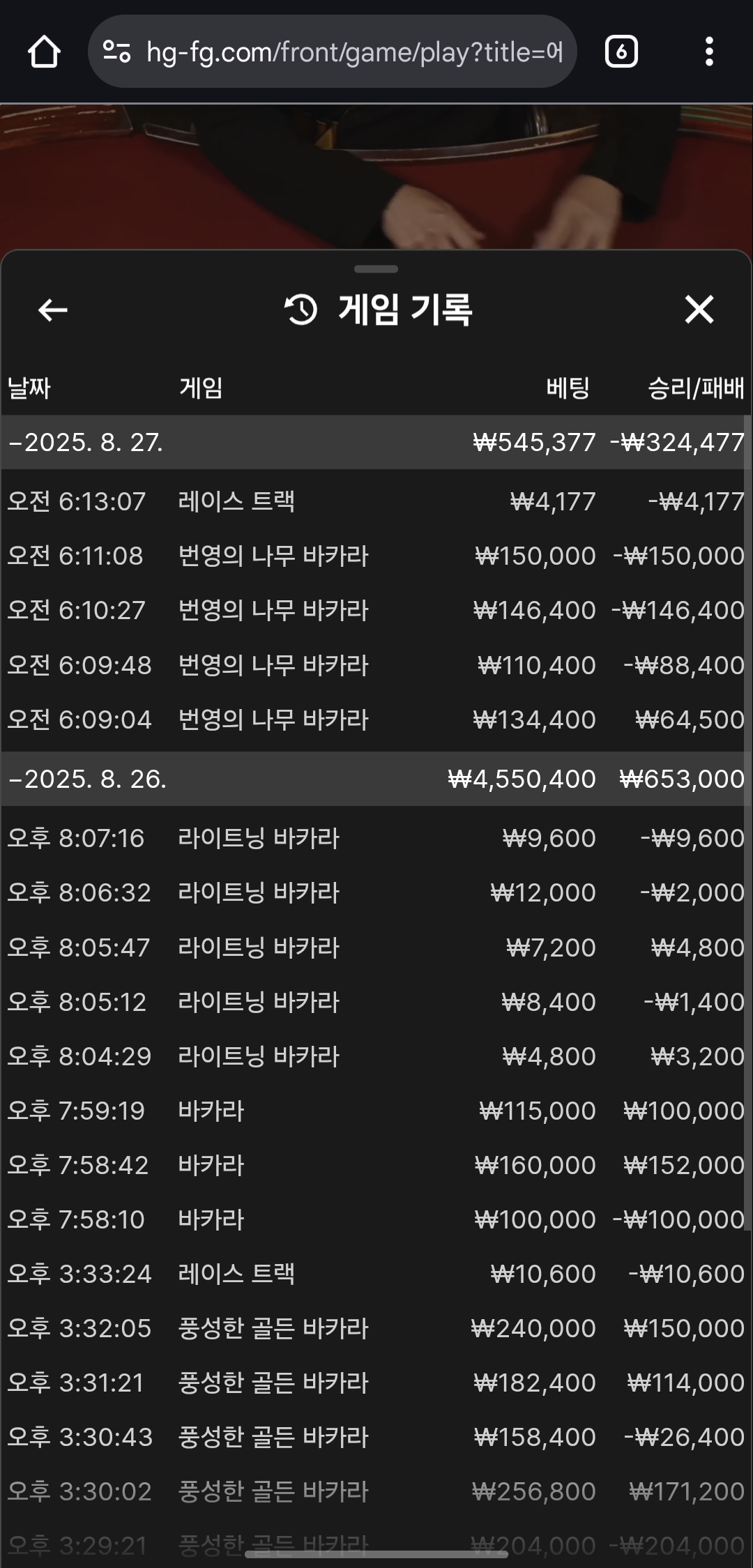Open the 오전 6:09:04 번영의 나무 바카라 record

pyautogui.click(x=376, y=720)
